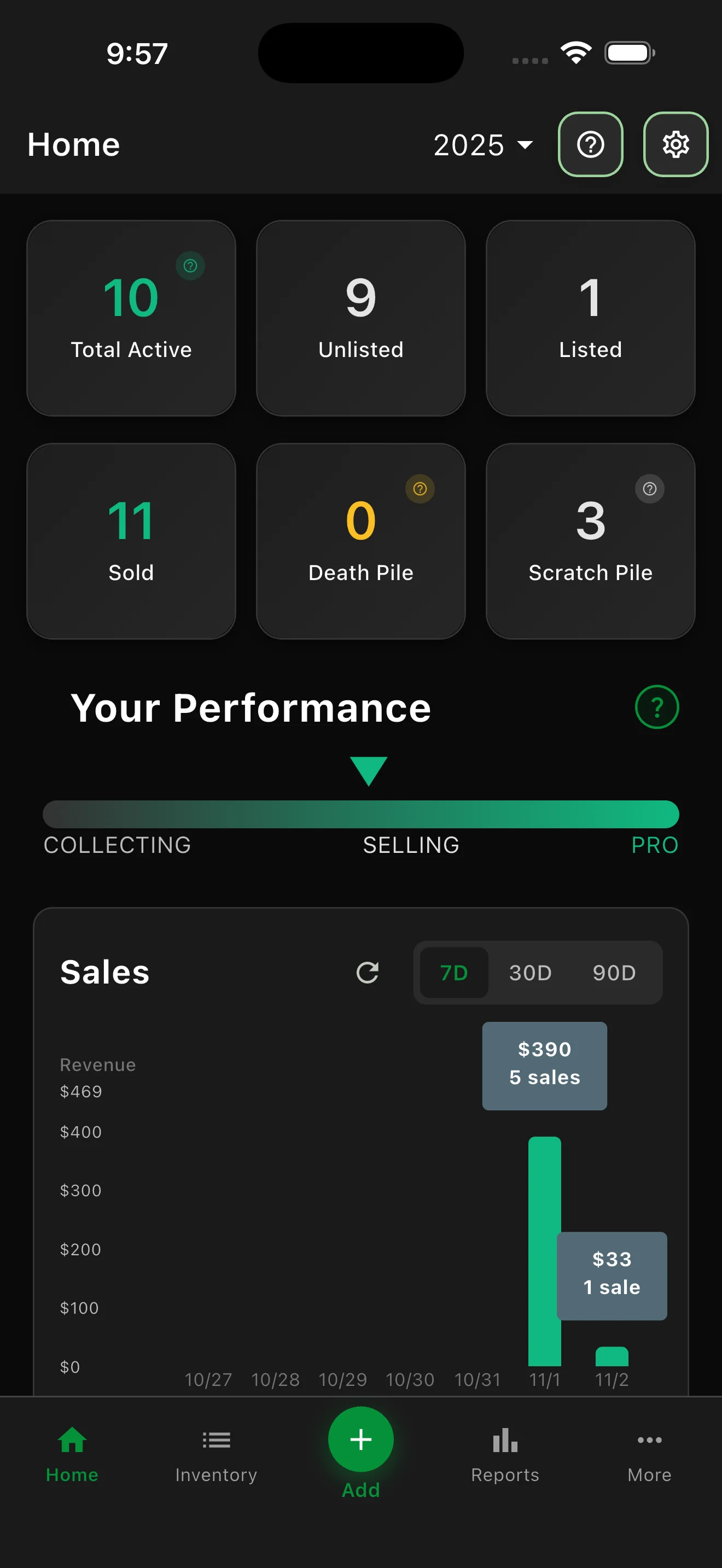Tap the green Add button
This screenshot has height=1568, width=722.
click(360, 1440)
